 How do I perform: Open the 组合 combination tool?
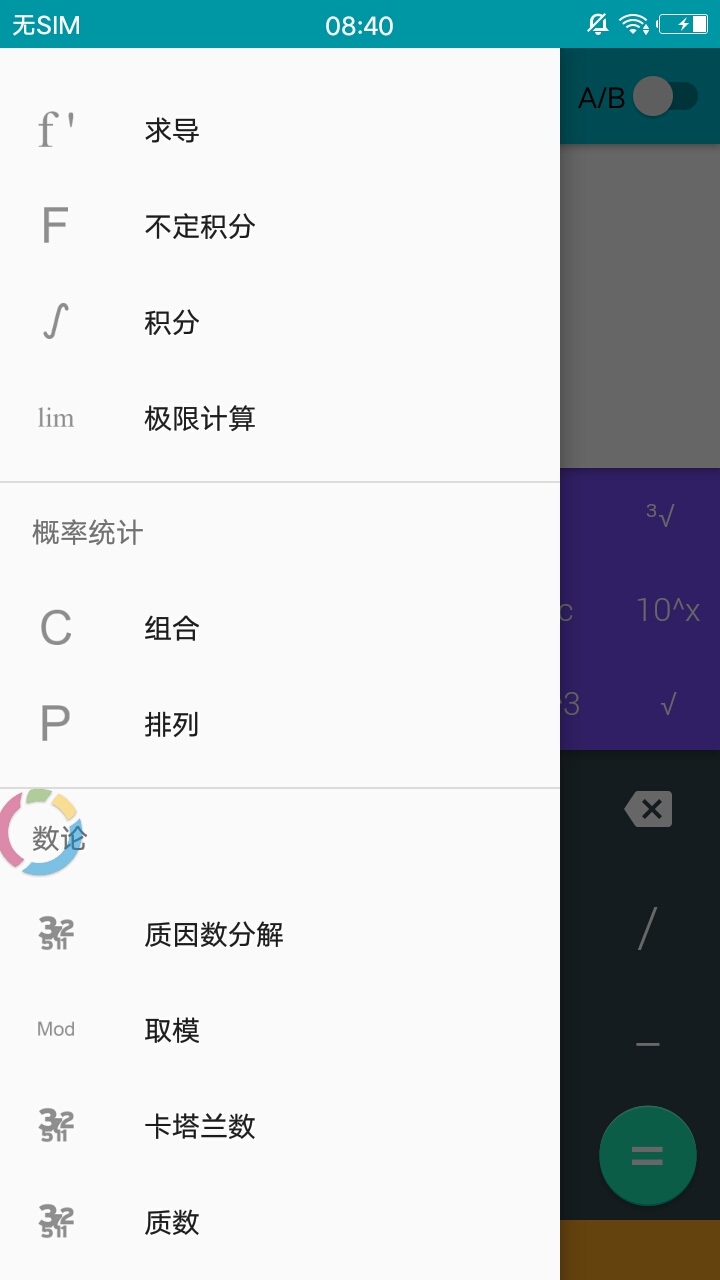tap(172, 628)
